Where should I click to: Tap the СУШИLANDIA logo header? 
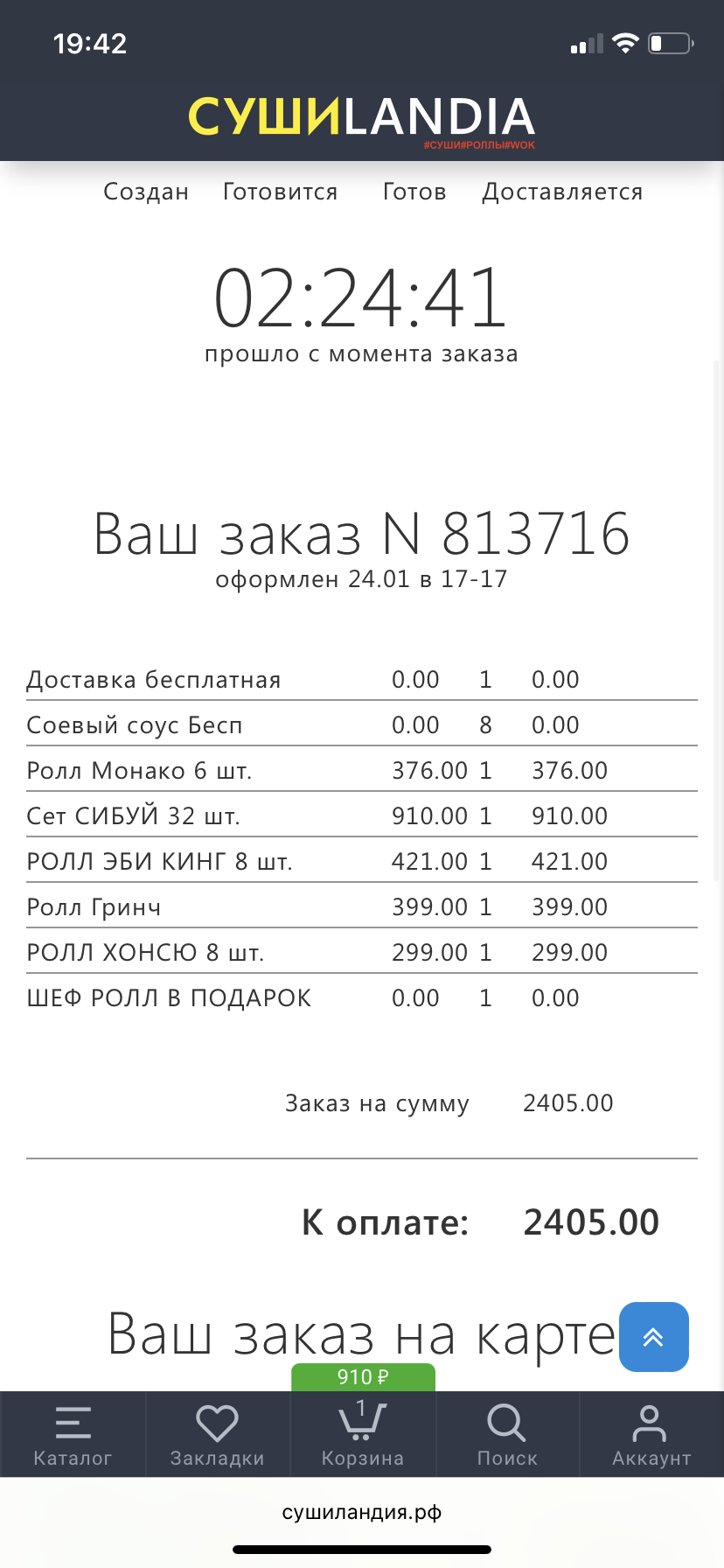tap(361, 120)
